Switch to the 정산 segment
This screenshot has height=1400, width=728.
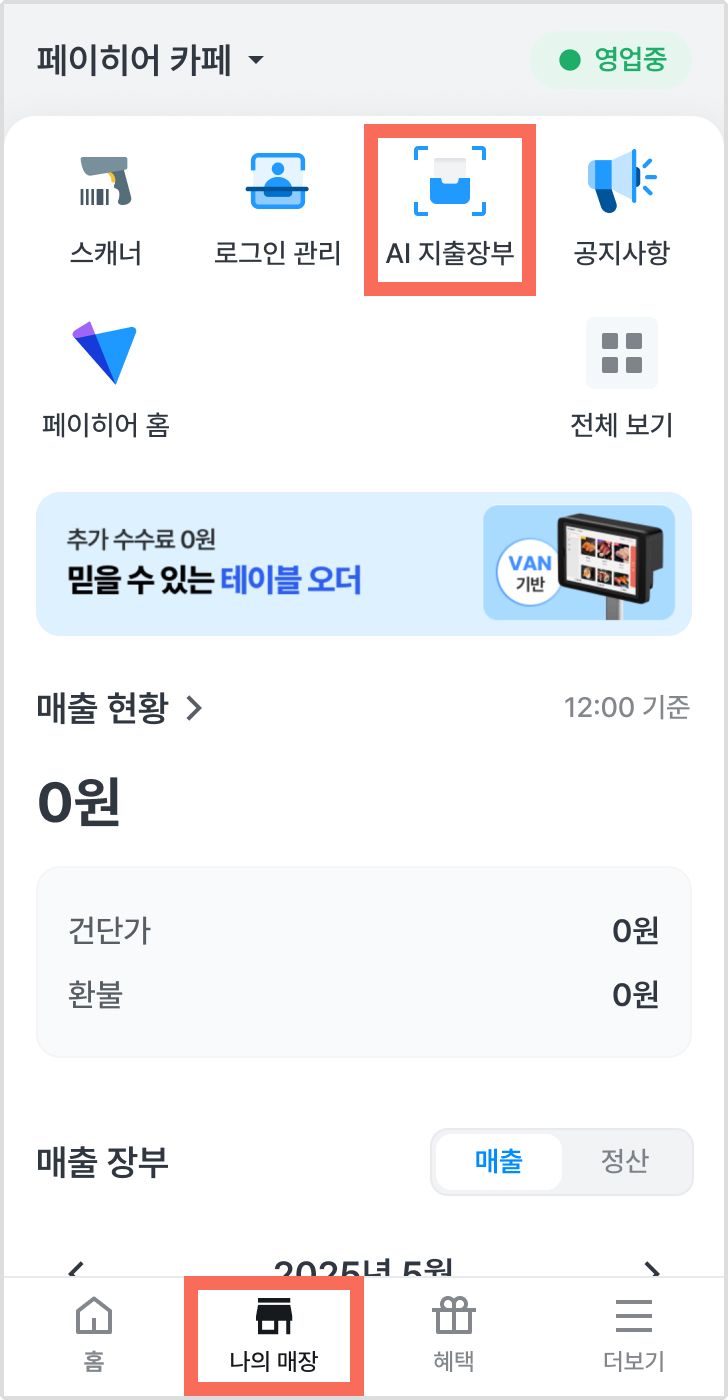624,1161
